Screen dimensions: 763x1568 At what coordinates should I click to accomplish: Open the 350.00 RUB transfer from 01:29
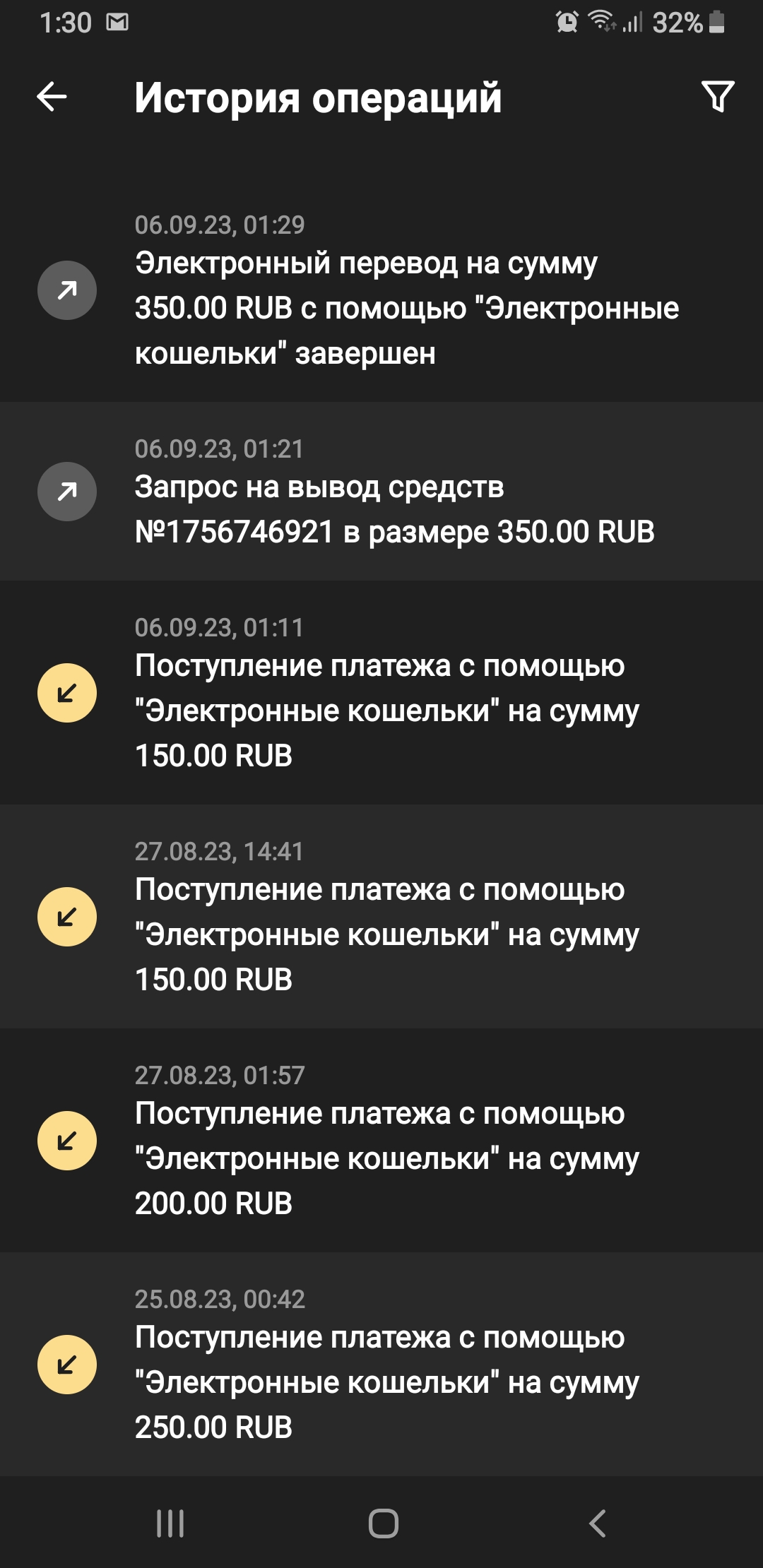381,291
